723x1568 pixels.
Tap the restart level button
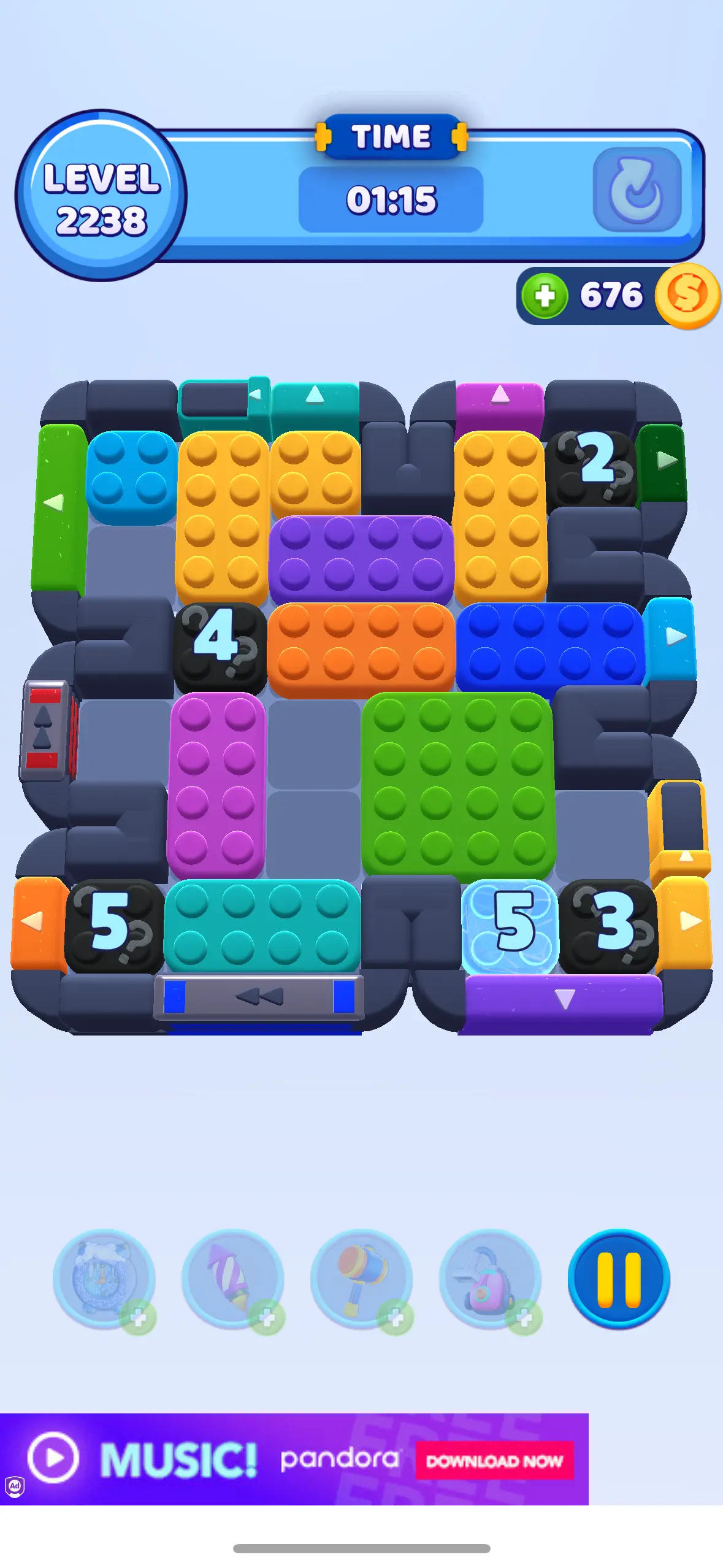[637, 190]
